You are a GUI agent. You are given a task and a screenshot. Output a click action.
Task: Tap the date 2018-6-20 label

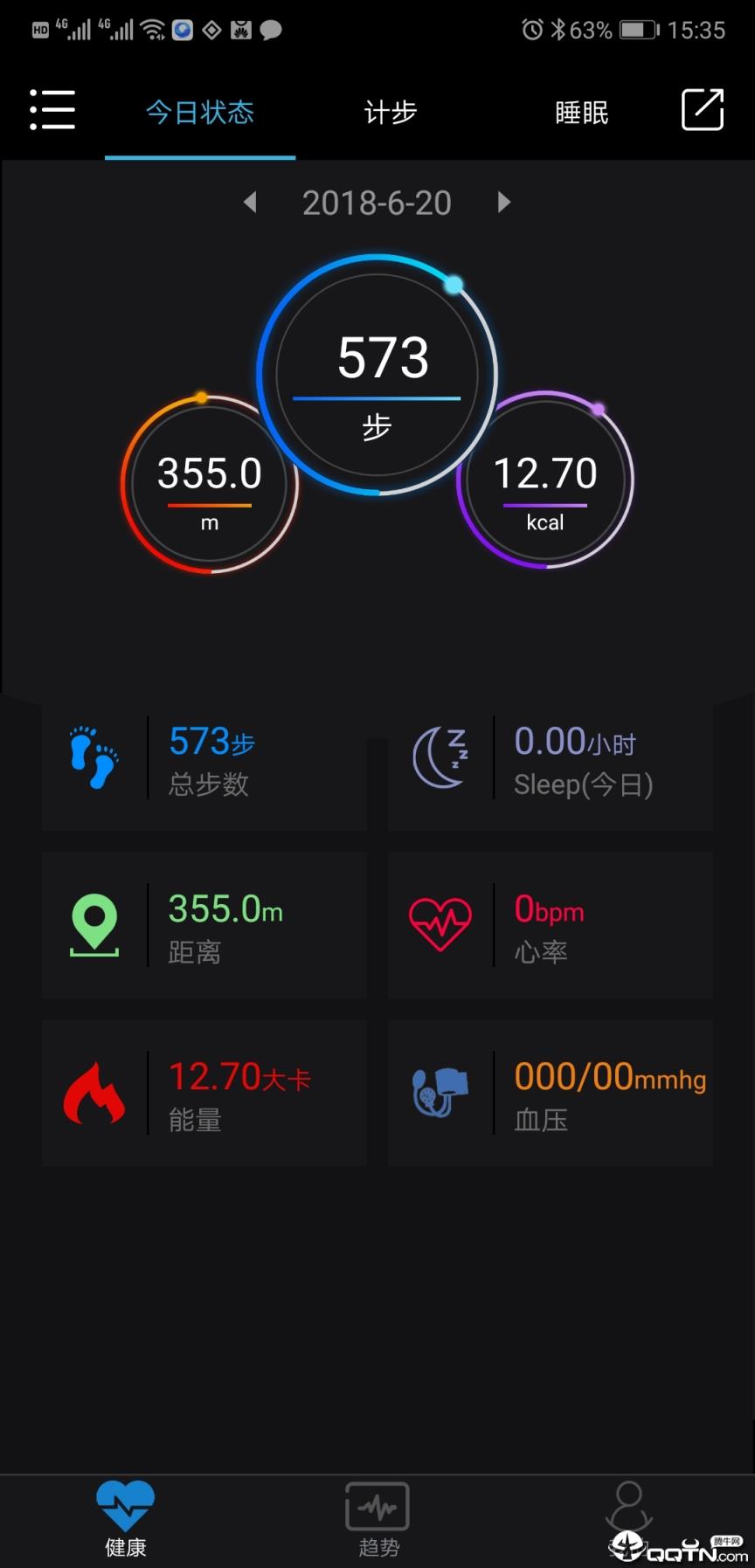pyautogui.click(x=377, y=203)
